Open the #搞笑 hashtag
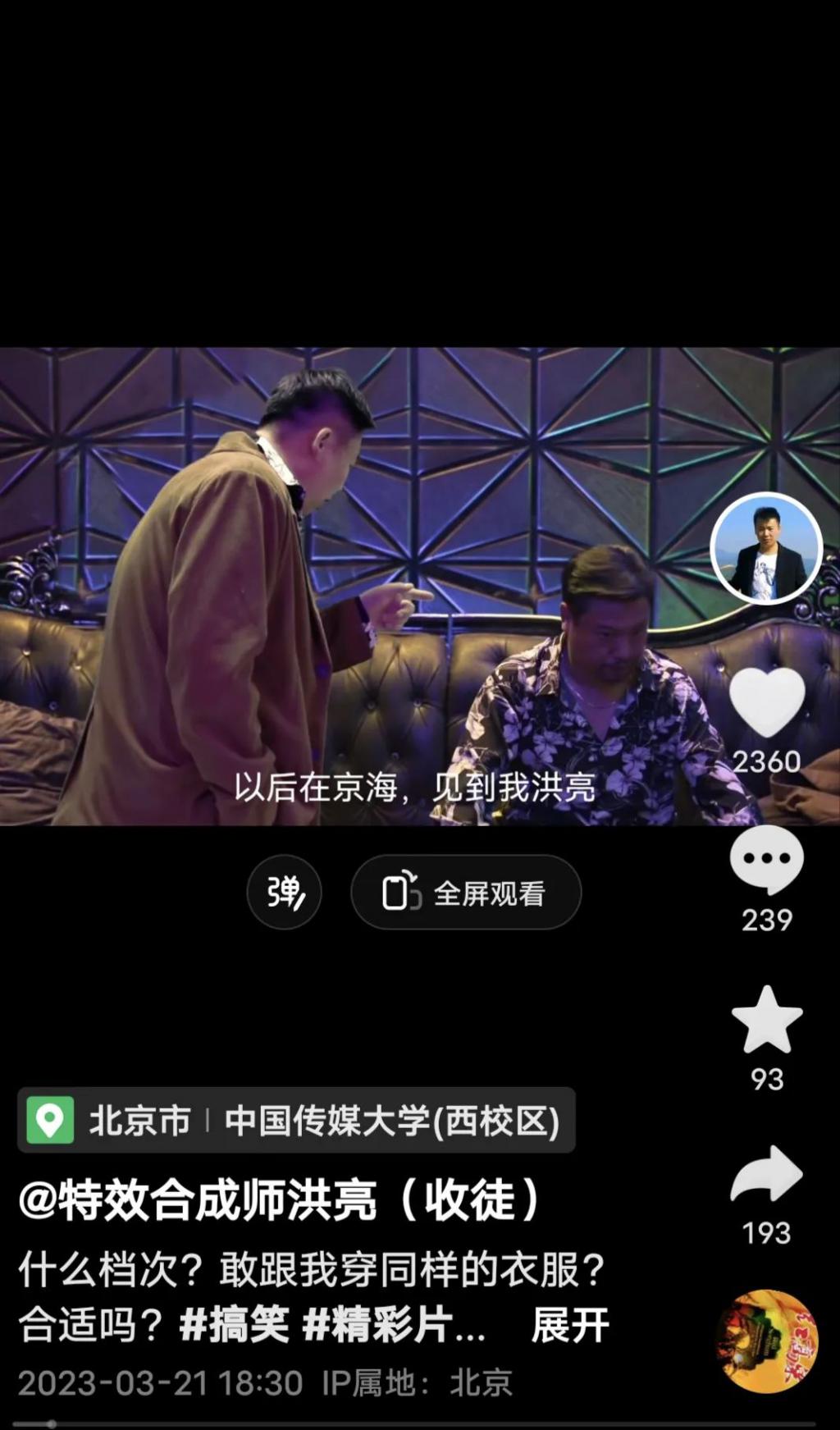This screenshot has width=840, height=1430. [x=235, y=1325]
